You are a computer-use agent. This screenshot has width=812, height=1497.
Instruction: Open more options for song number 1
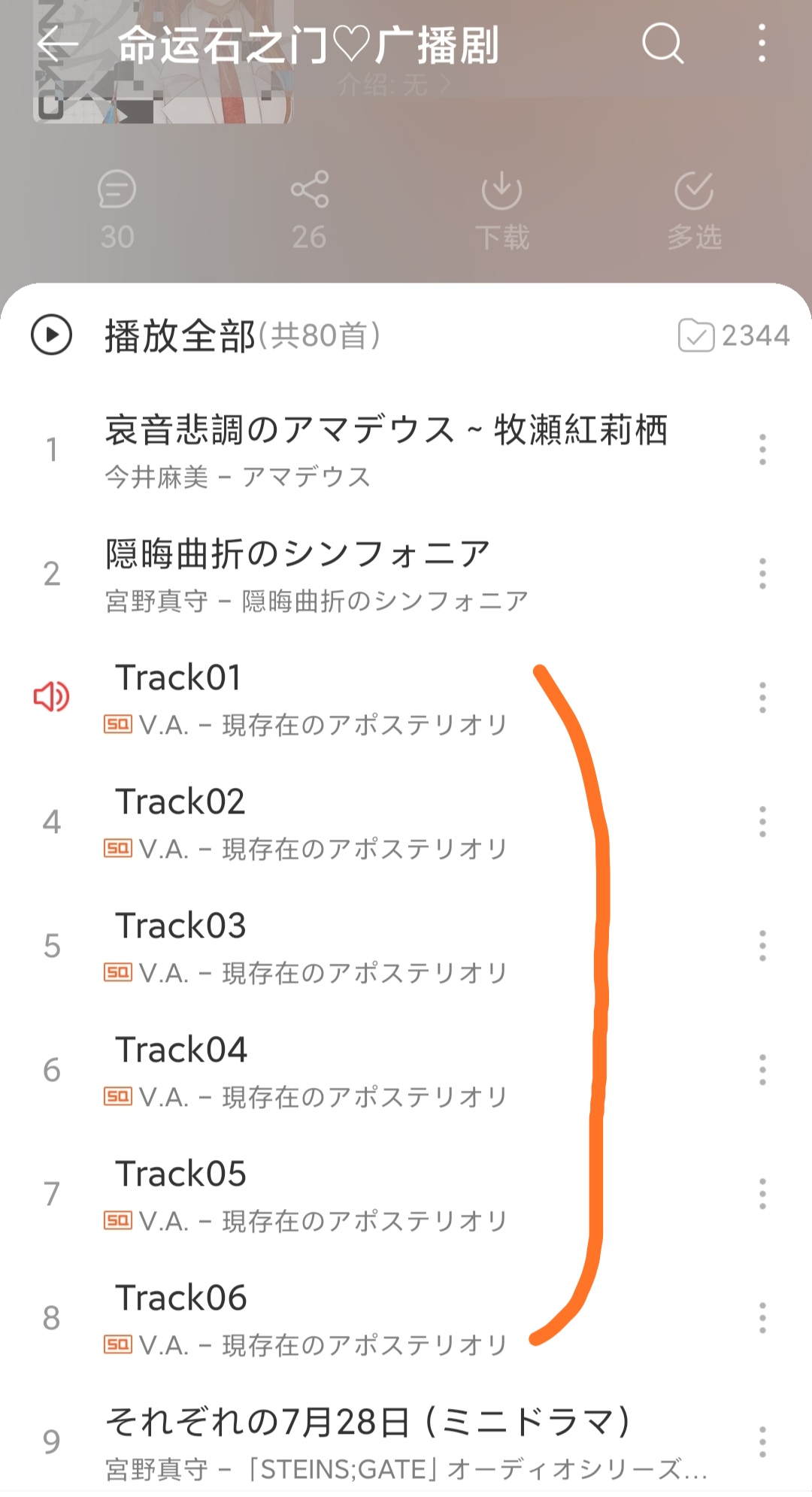pos(762,450)
